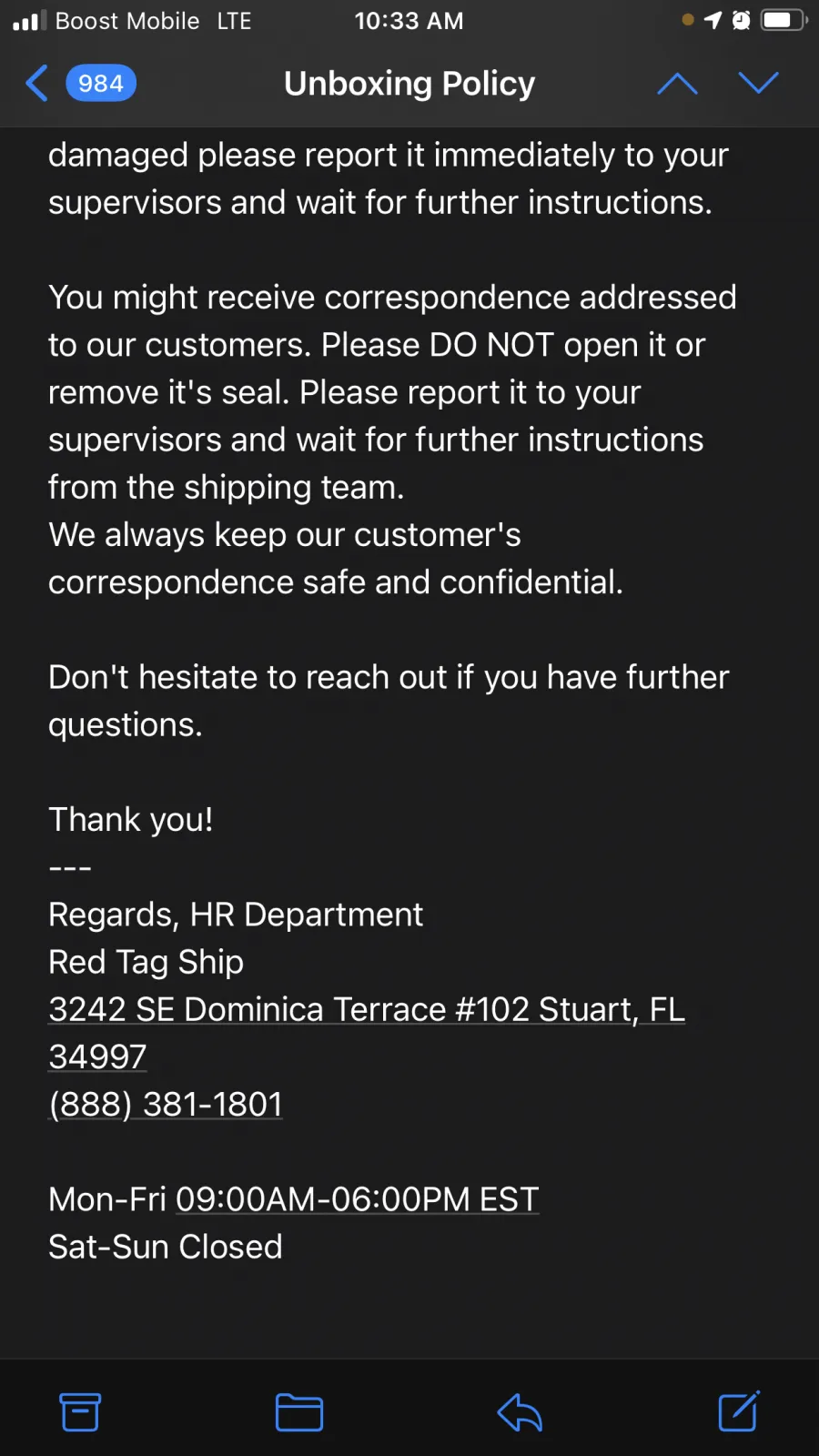Viewport: 819px width, 1456px height.
Task: Reply to this email
Action: (x=520, y=1411)
